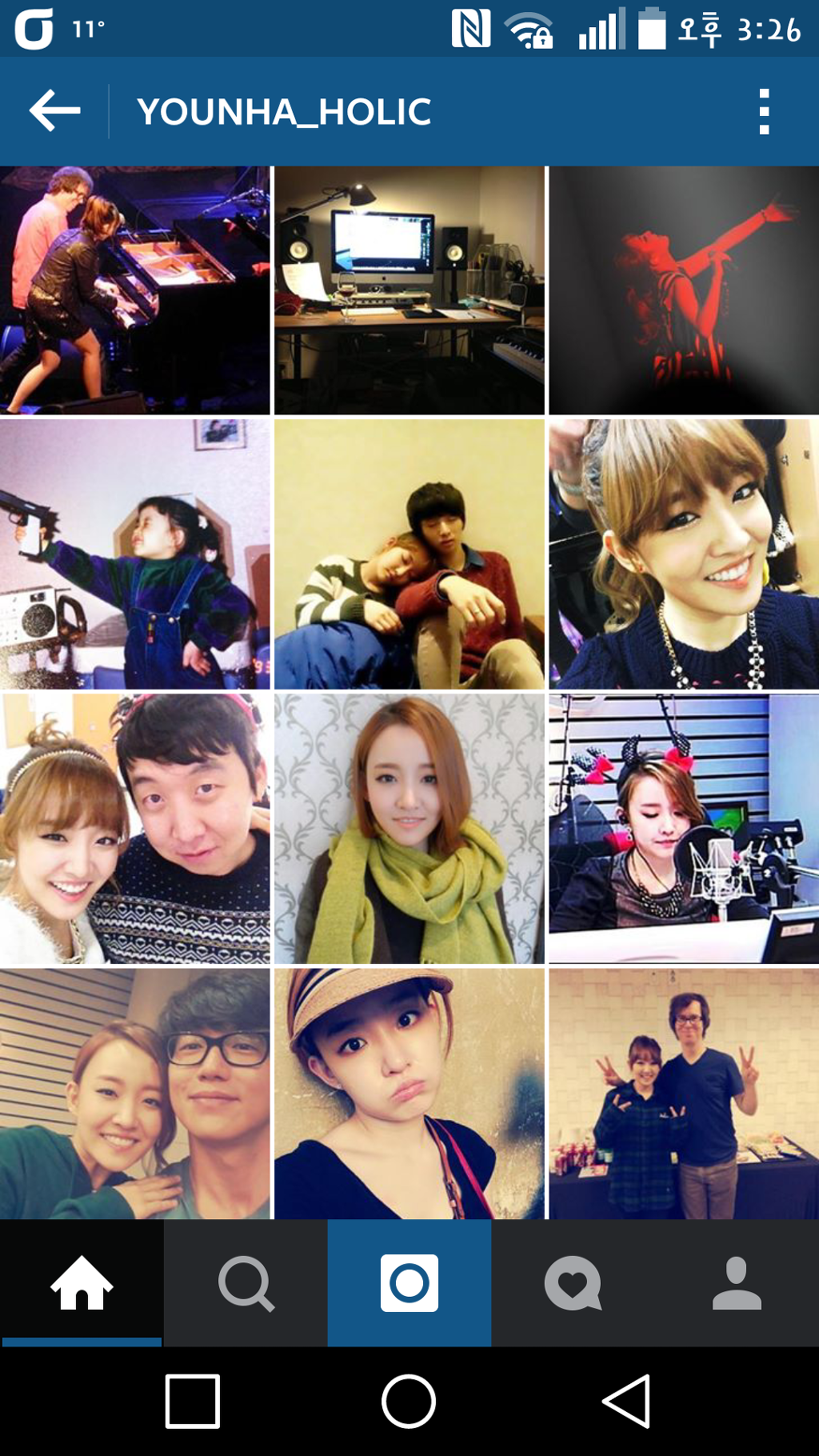The width and height of the screenshot is (819, 1456).
Task: Go back using the header arrow
Action: tap(54, 110)
